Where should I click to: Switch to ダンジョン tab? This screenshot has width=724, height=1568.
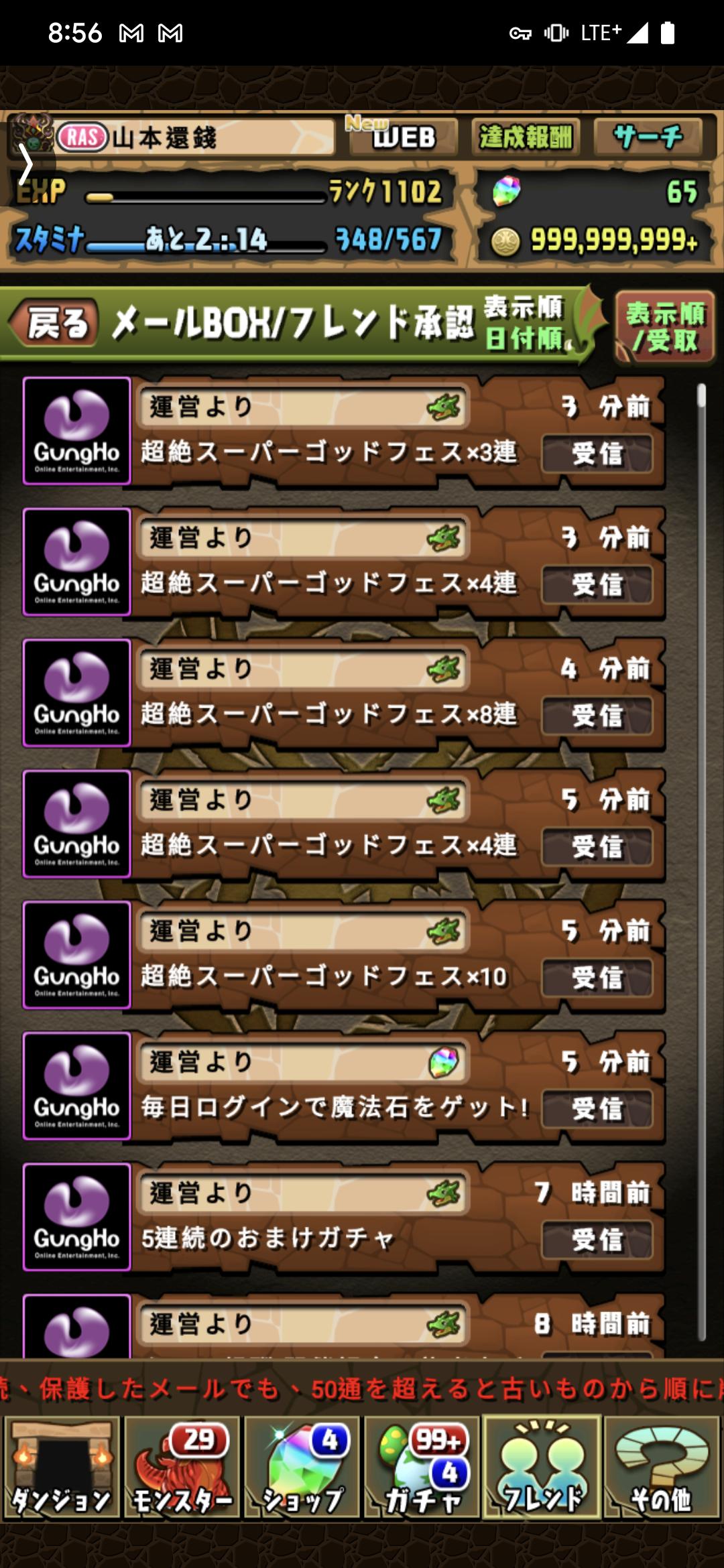tap(61, 1467)
